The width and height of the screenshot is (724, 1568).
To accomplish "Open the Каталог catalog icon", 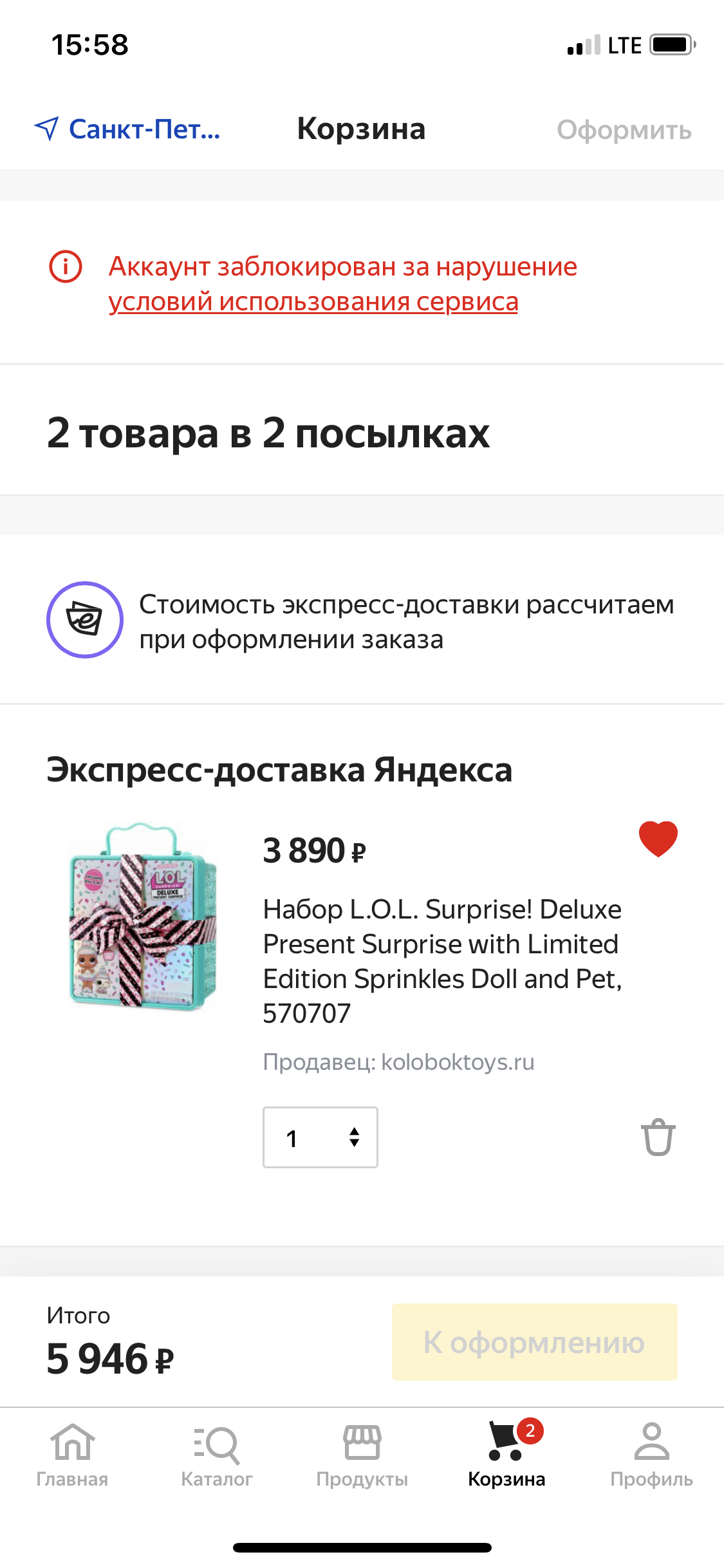I will pos(217,1442).
